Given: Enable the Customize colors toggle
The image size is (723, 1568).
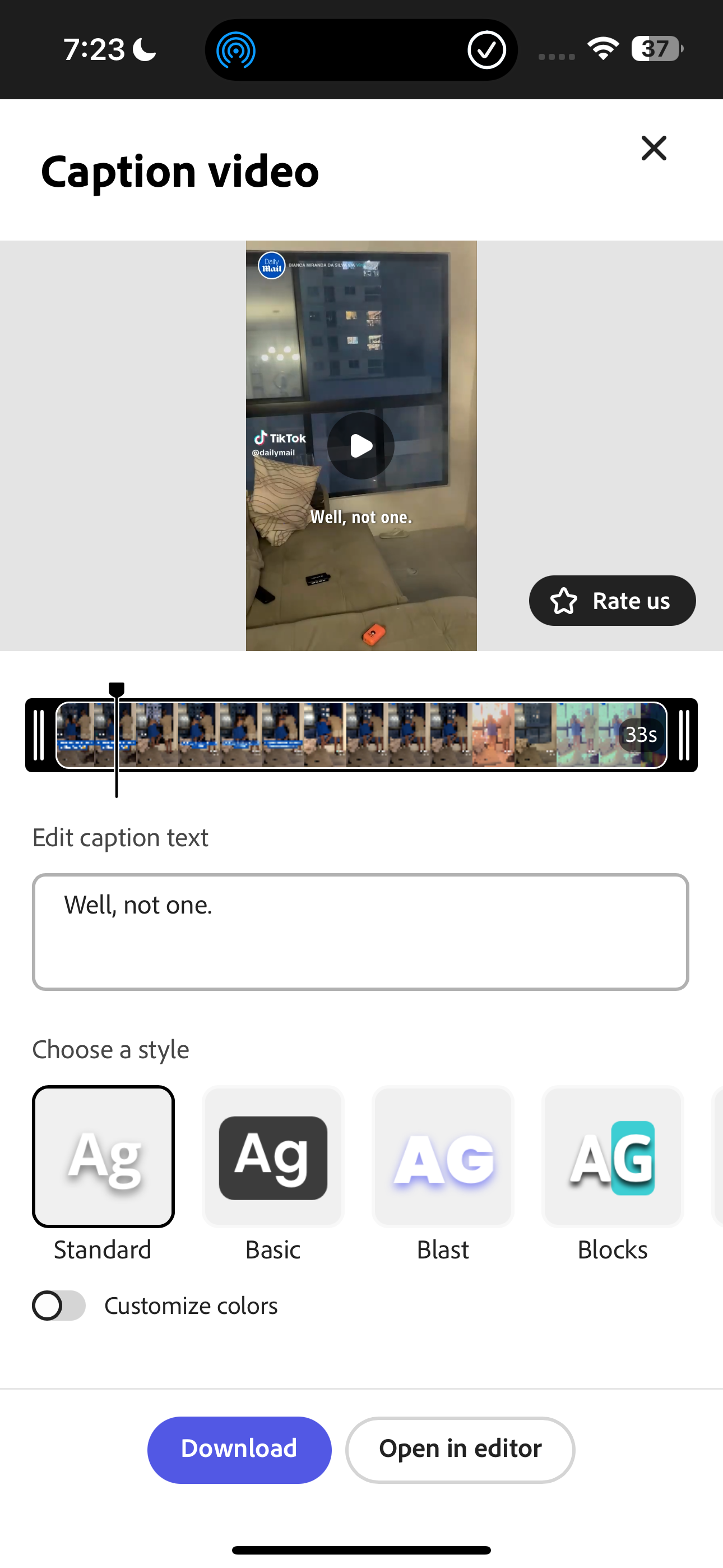Looking at the screenshot, I should click(59, 1306).
